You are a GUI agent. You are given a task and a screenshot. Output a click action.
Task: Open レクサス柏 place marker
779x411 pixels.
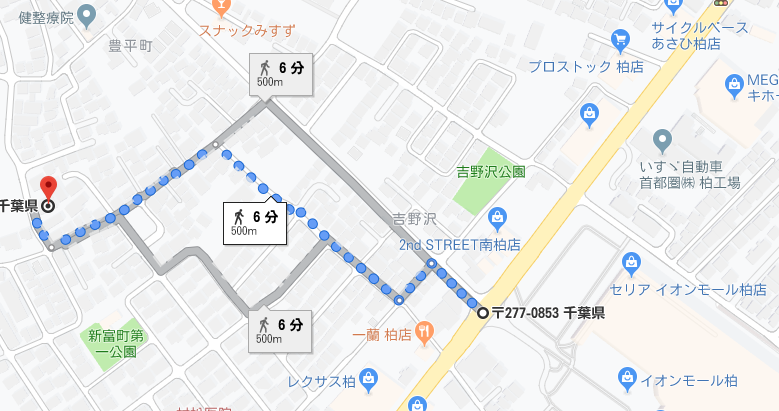[x=368, y=379]
